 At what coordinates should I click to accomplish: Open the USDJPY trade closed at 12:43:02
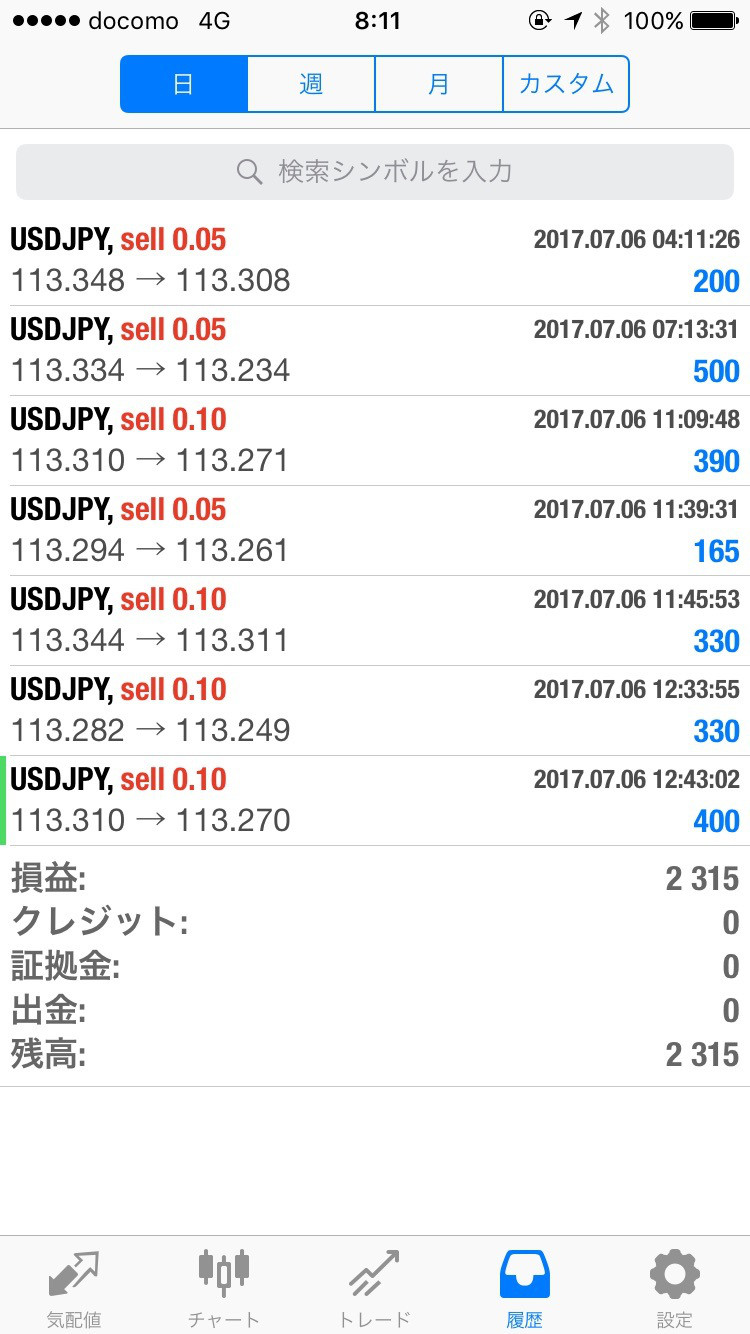(x=375, y=800)
